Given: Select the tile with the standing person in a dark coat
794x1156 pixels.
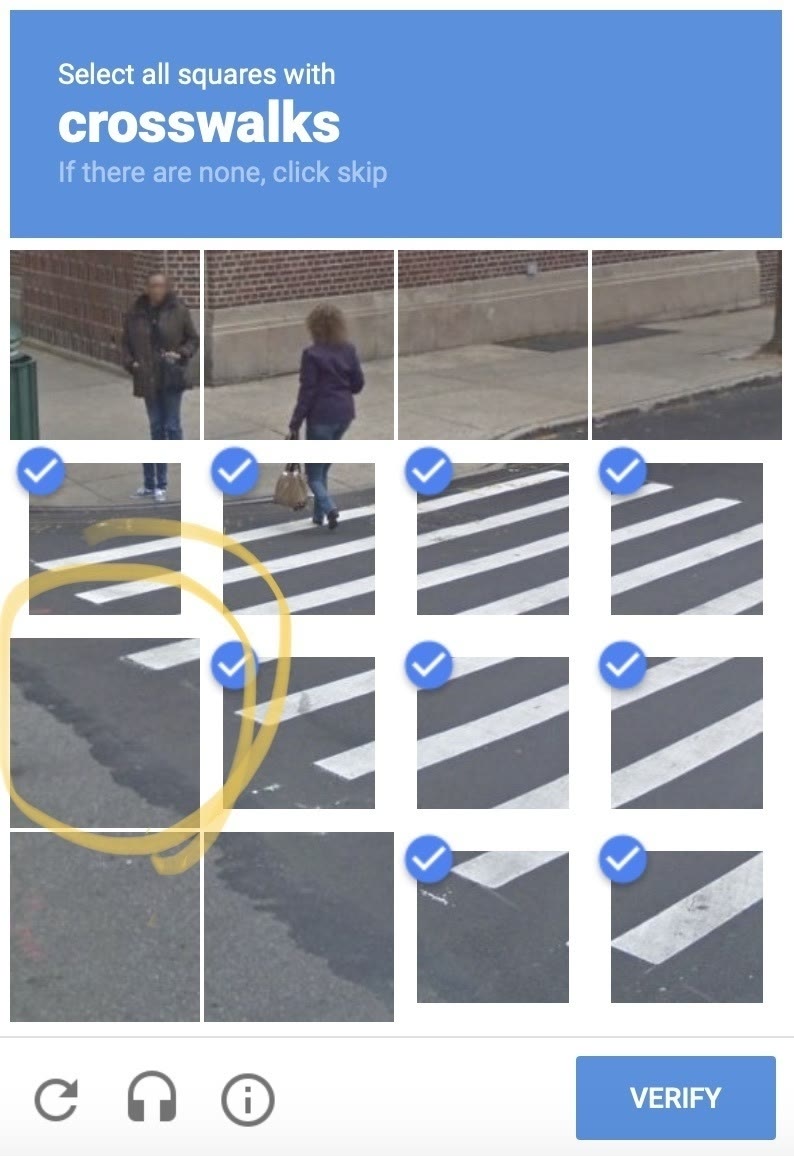Looking at the screenshot, I should pos(105,345).
